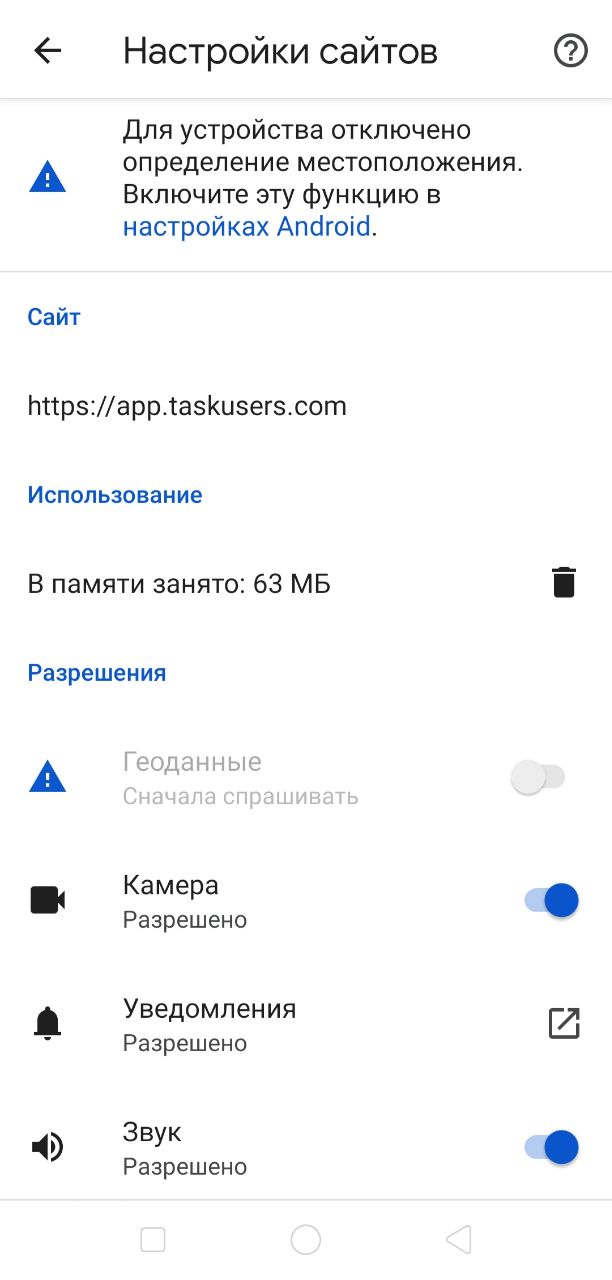Open the help question mark icon

click(x=570, y=51)
